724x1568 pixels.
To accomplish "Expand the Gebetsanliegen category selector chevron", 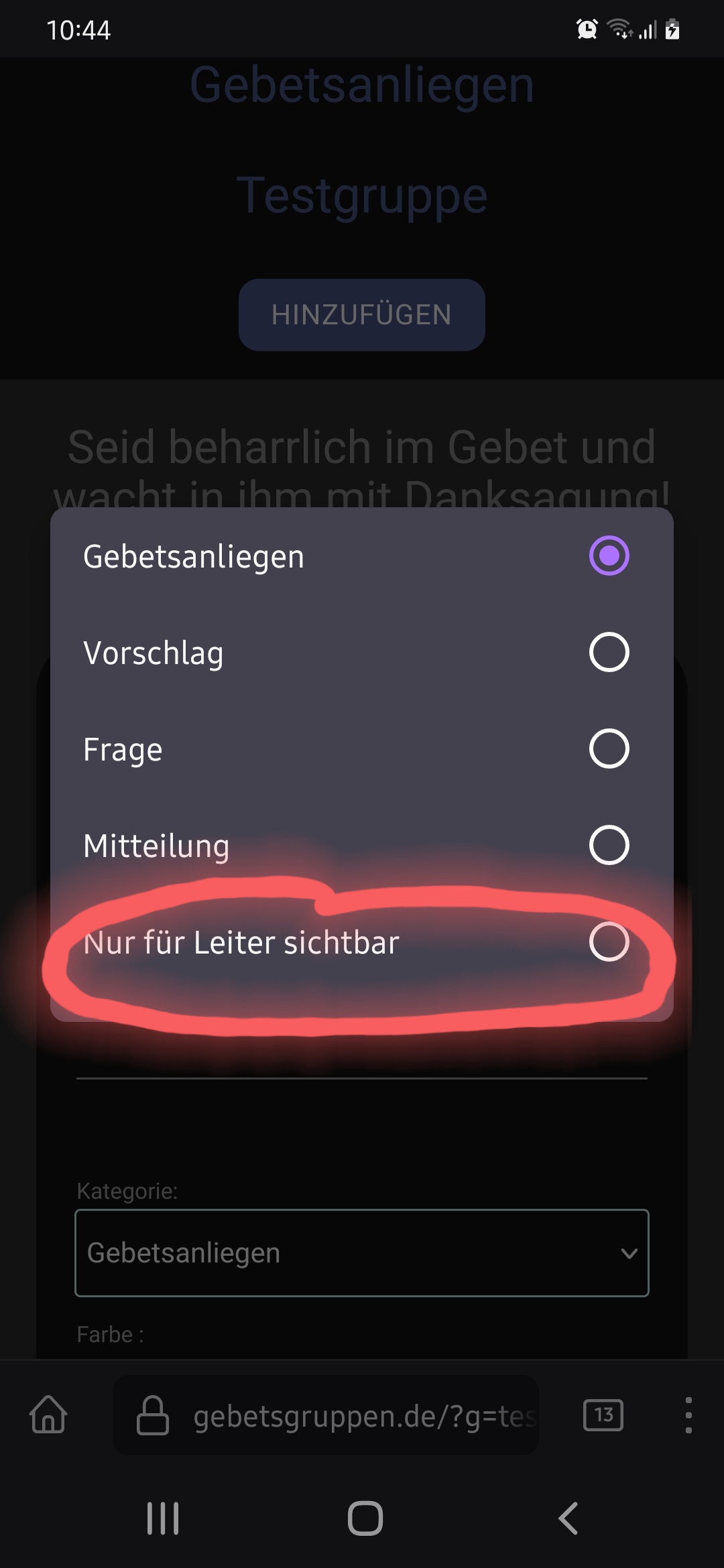I will point(628,1253).
